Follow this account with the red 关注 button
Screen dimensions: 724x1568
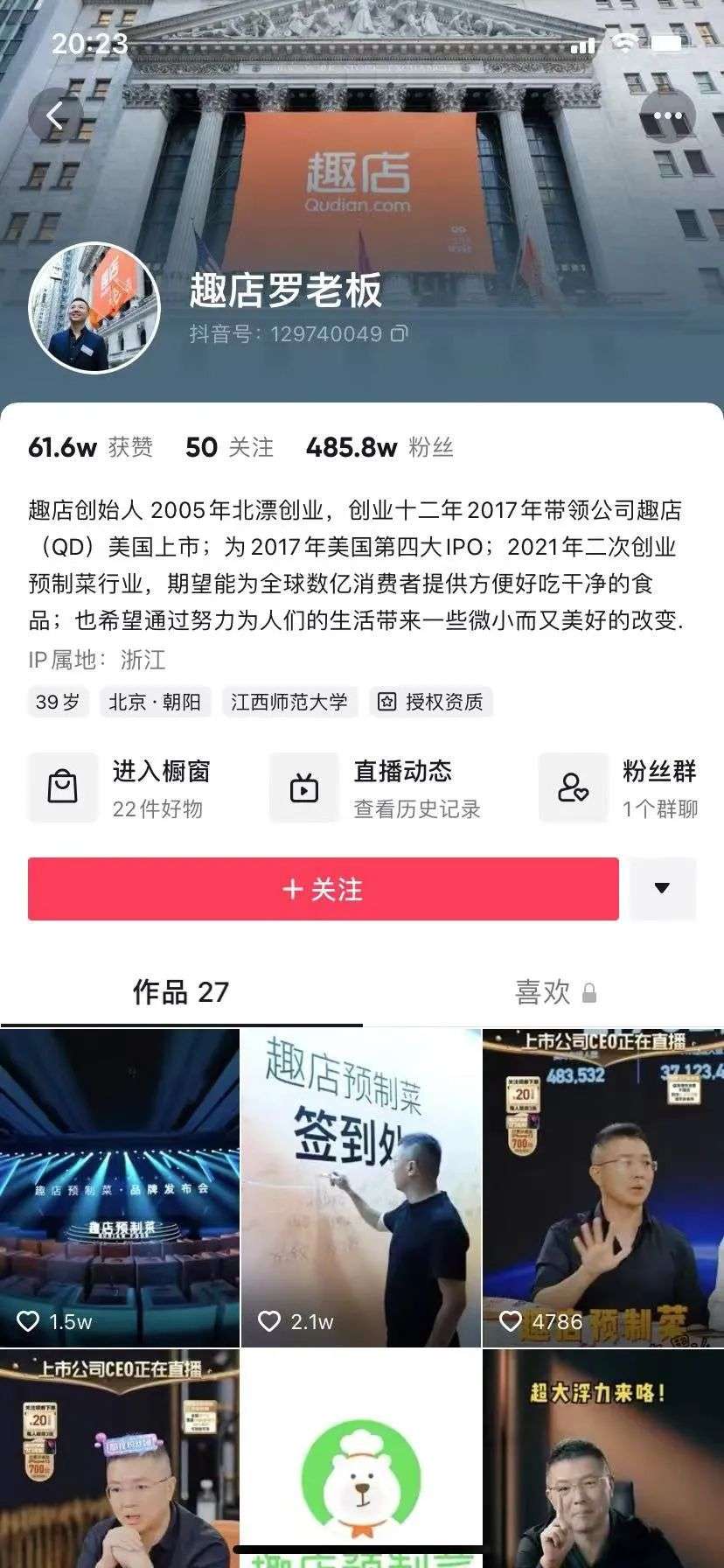click(324, 889)
